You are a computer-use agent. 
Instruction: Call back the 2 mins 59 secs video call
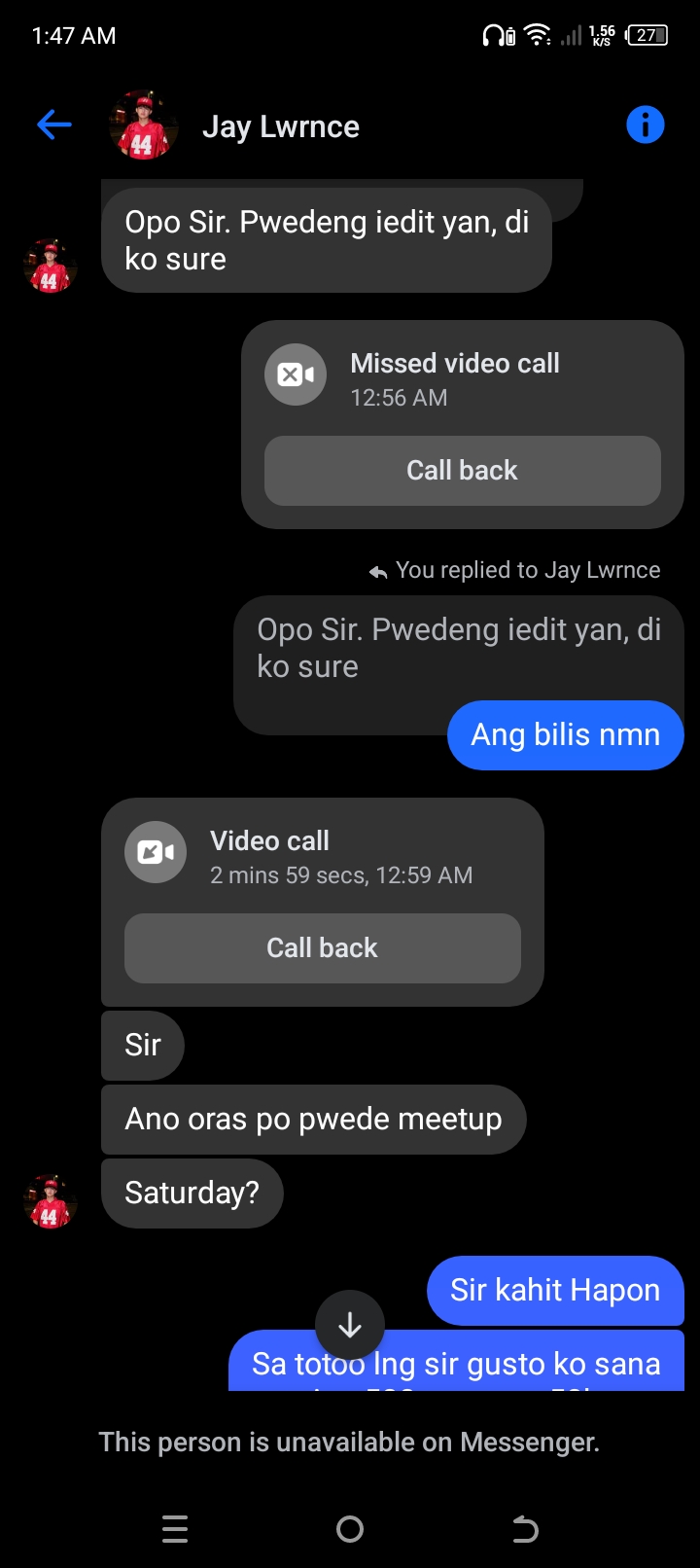(x=322, y=948)
